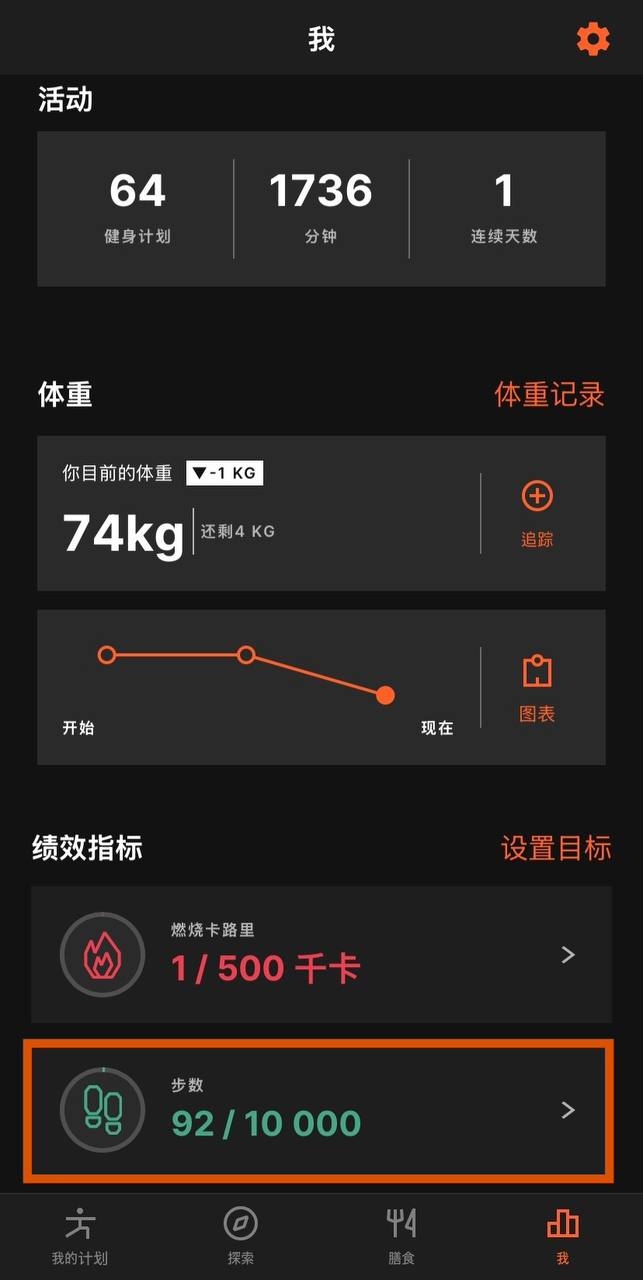Select the 我 tab
Screen dimensions: 643x1280
point(562,1236)
